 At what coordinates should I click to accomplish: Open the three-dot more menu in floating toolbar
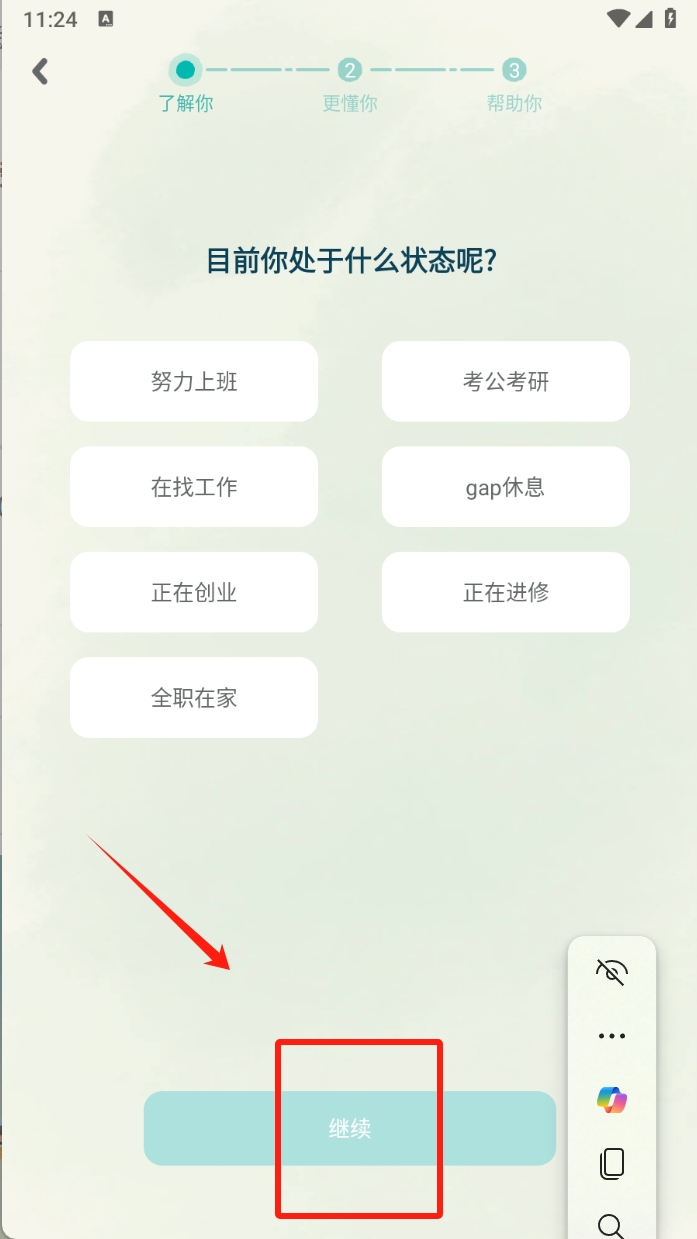pyautogui.click(x=611, y=1036)
